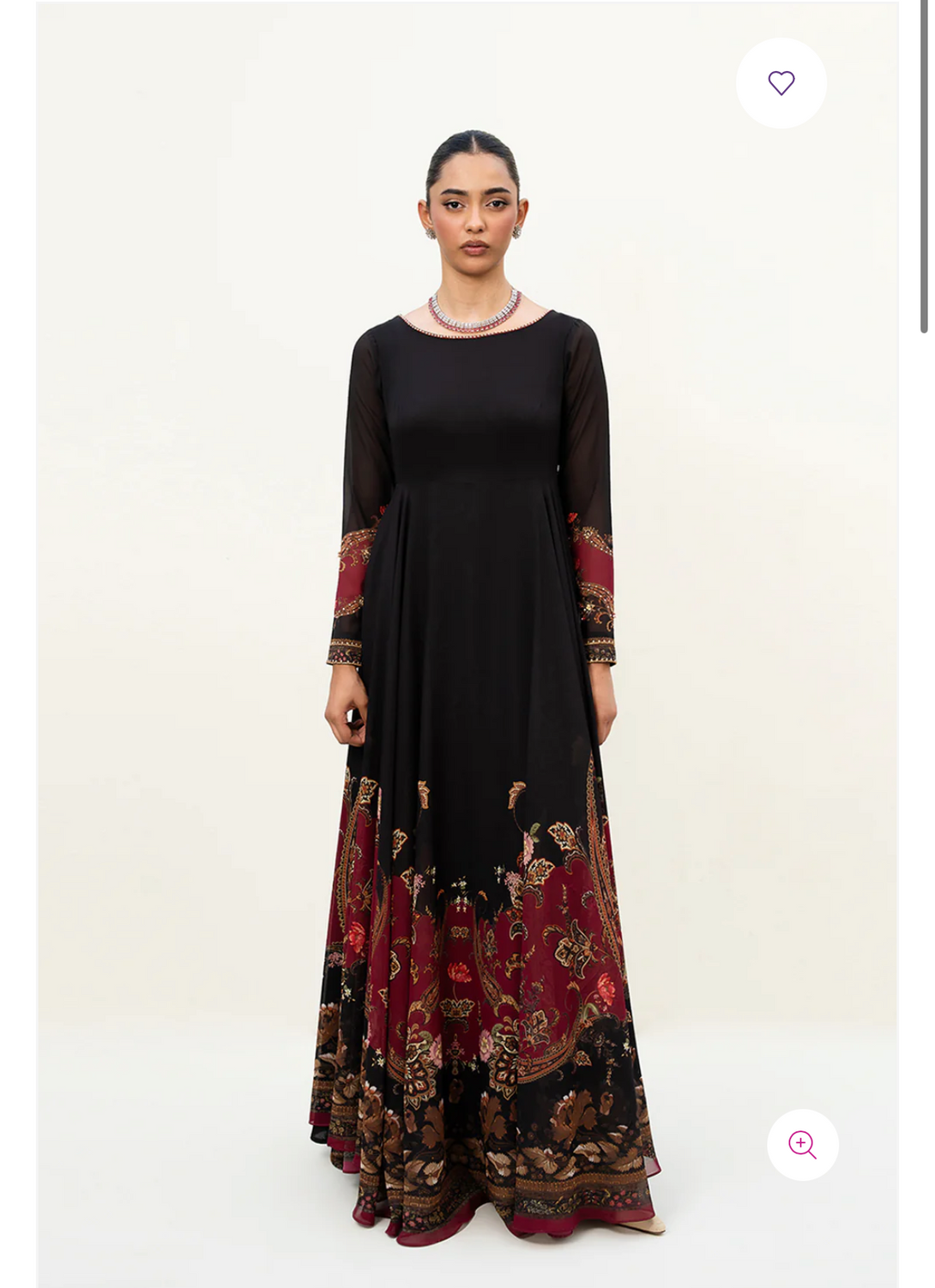Zoom into the product image
The image size is (935, 1288).
pyautogui.click(x=802, y=1144)
